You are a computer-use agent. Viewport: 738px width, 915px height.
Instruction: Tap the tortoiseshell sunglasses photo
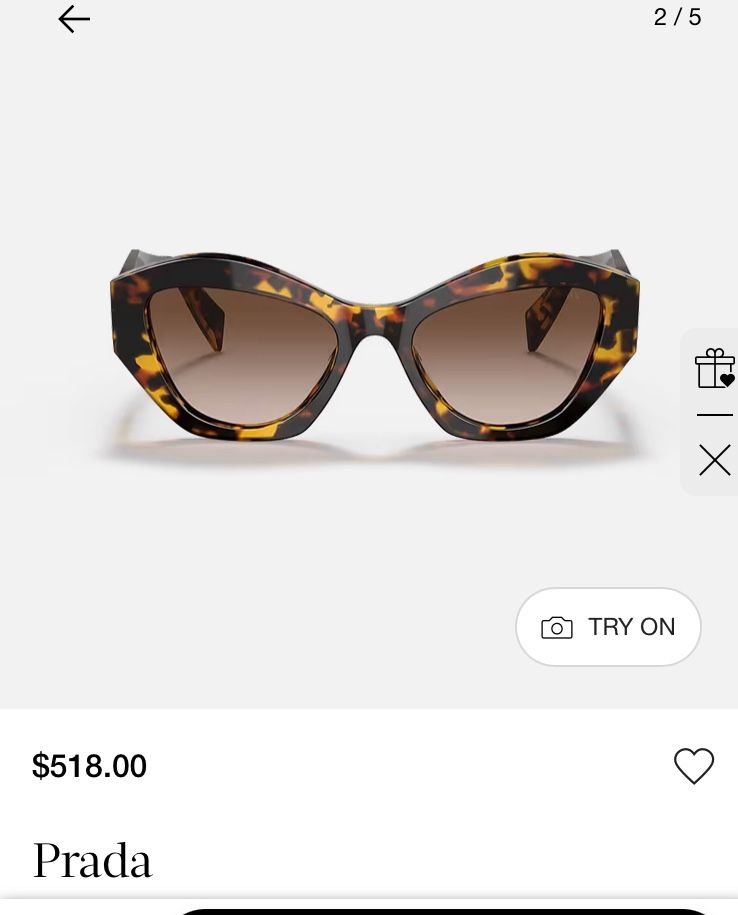pos(369,350)
